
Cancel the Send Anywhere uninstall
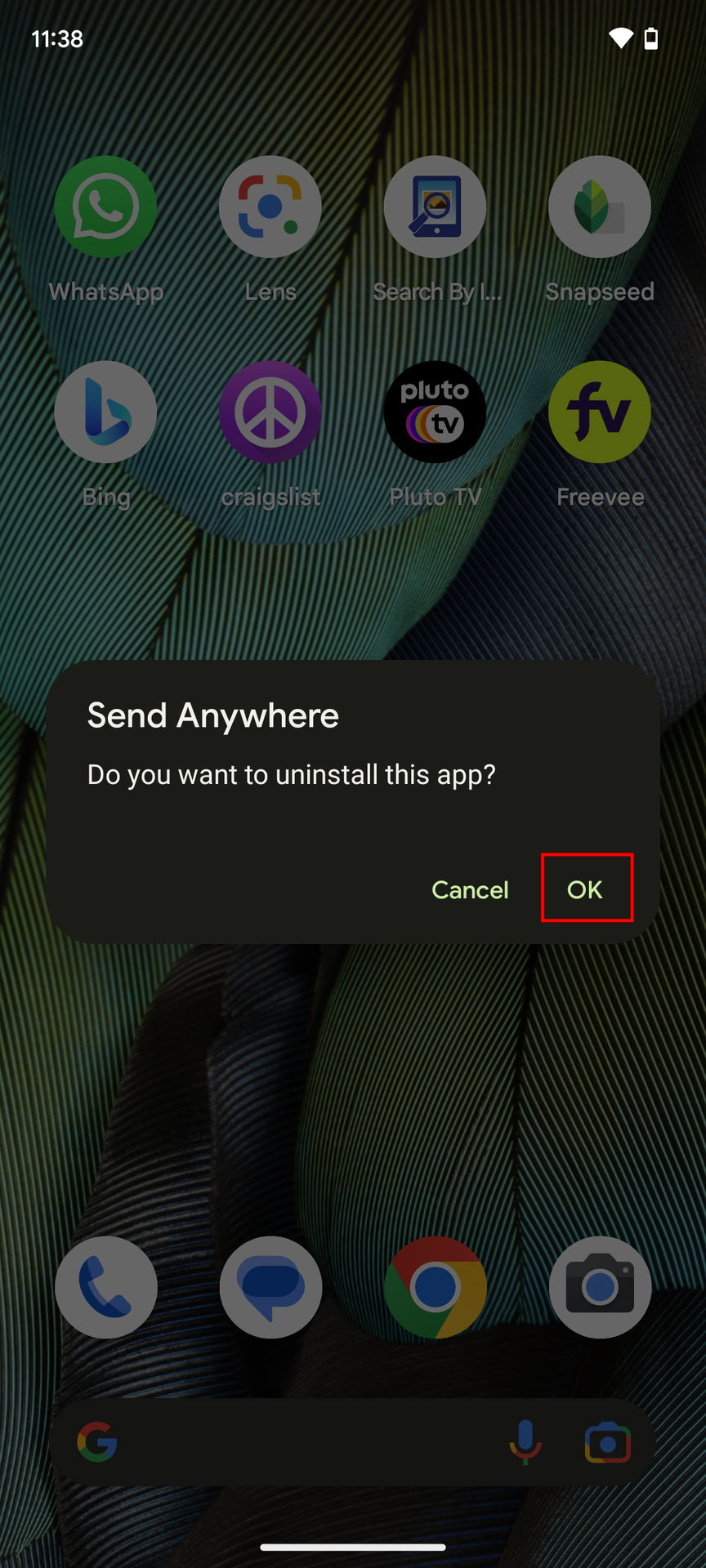(x=470, y=889)
